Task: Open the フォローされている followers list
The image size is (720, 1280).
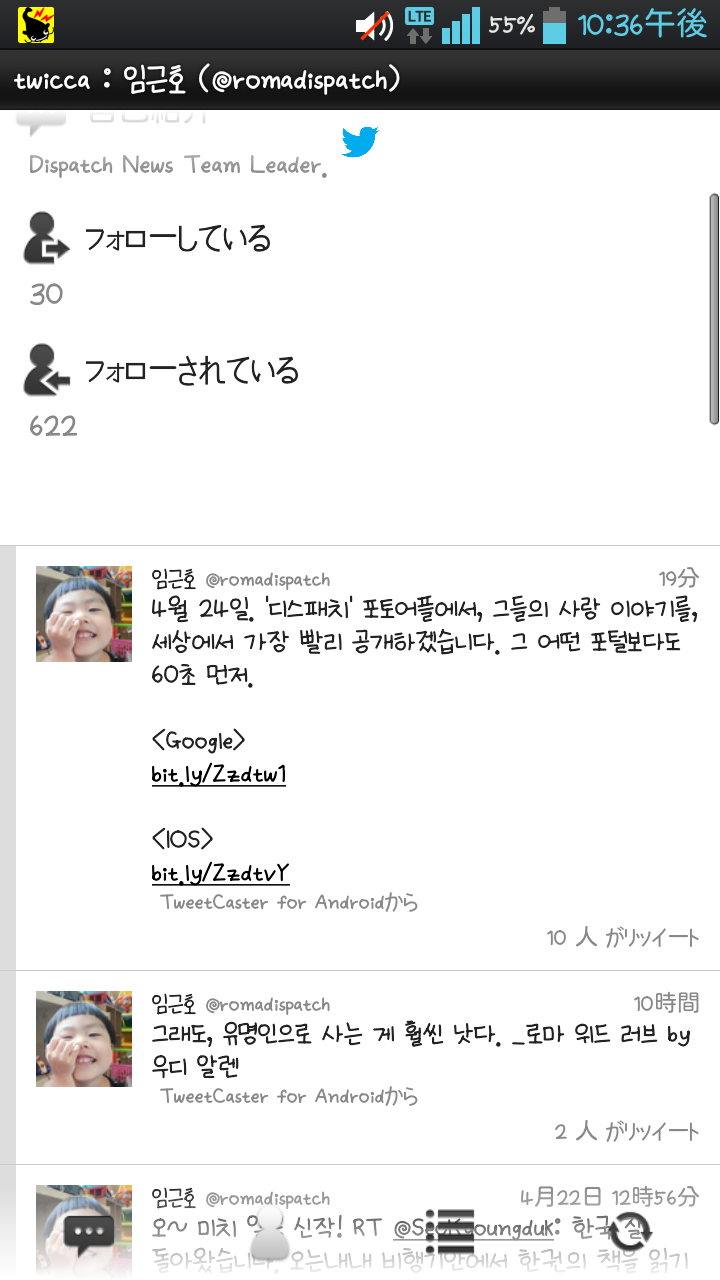Action: [190, 372]
